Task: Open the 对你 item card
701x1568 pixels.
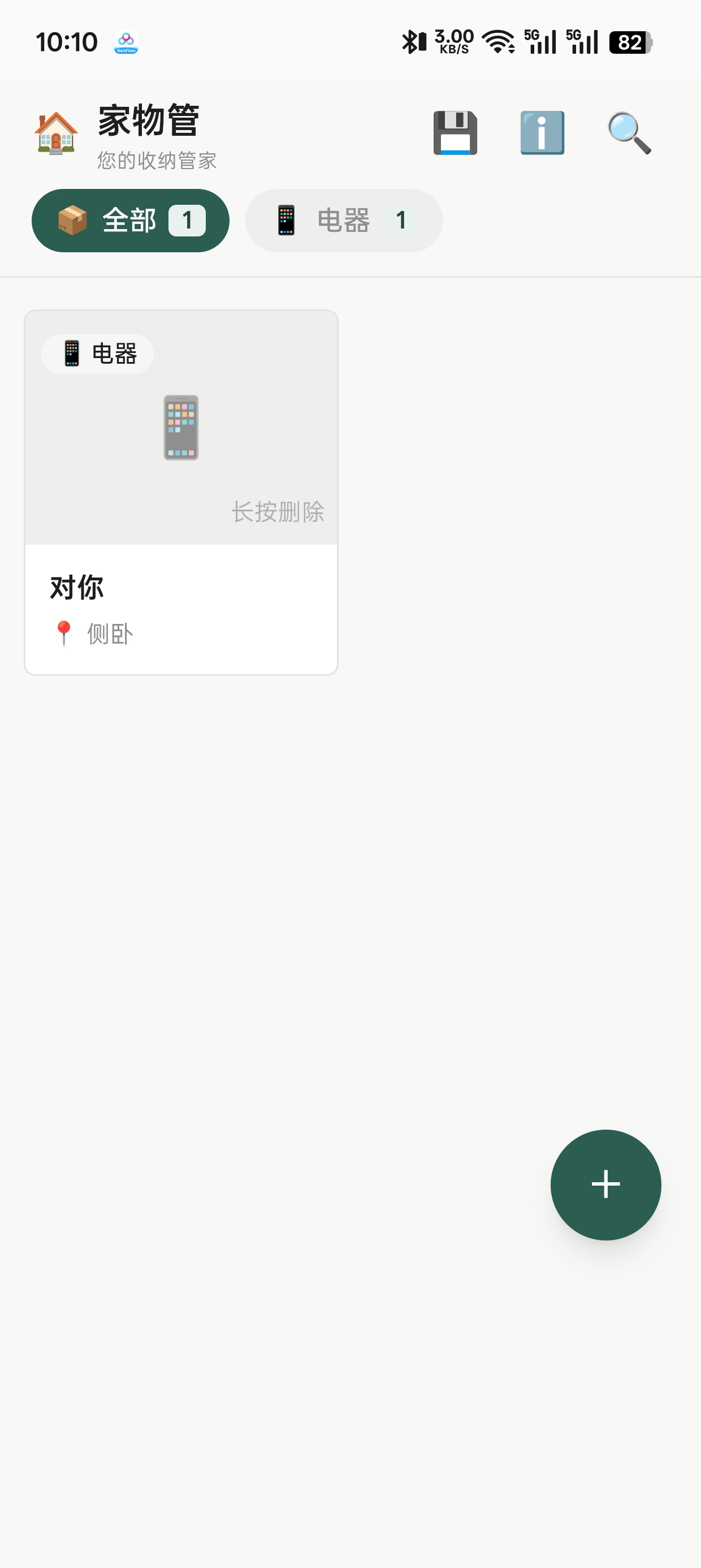Action: click(x=181, y=493)
